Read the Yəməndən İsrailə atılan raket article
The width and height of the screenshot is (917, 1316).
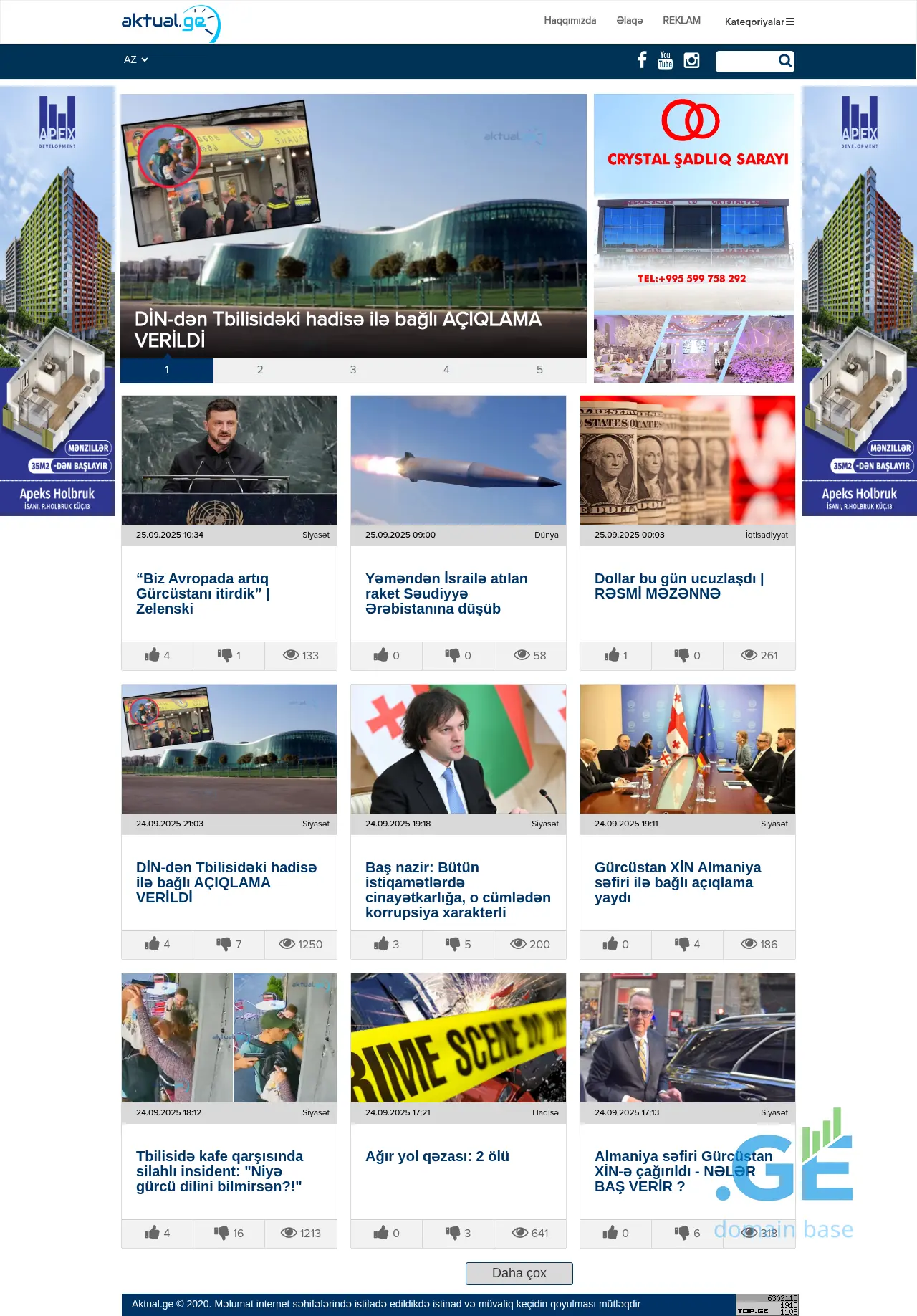[x=446, y=593]
